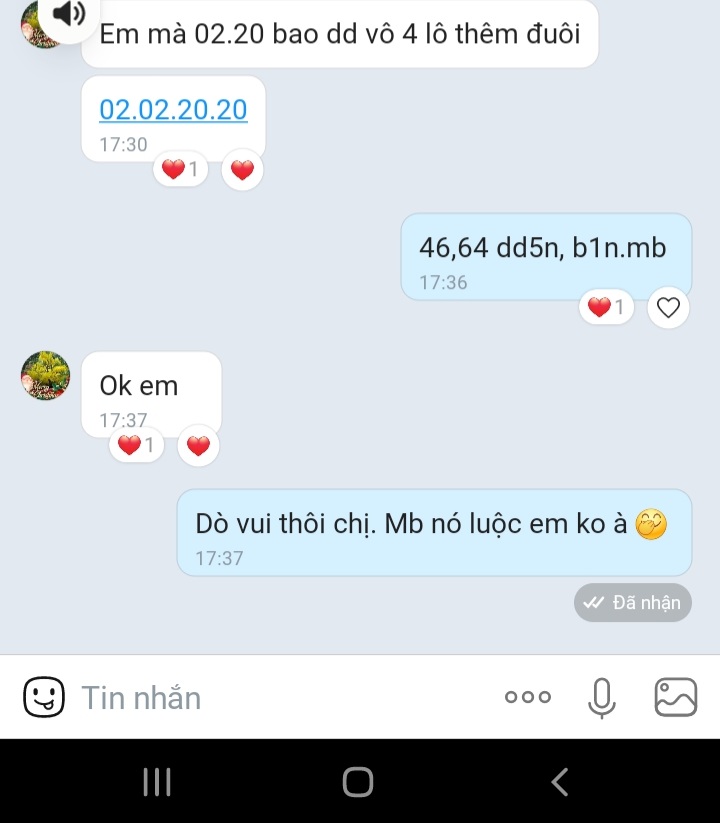720x823 pixels.
Task: View the heart-1 reaction under the phone number message
Action: pyautogui.click(x=181, y=170)
